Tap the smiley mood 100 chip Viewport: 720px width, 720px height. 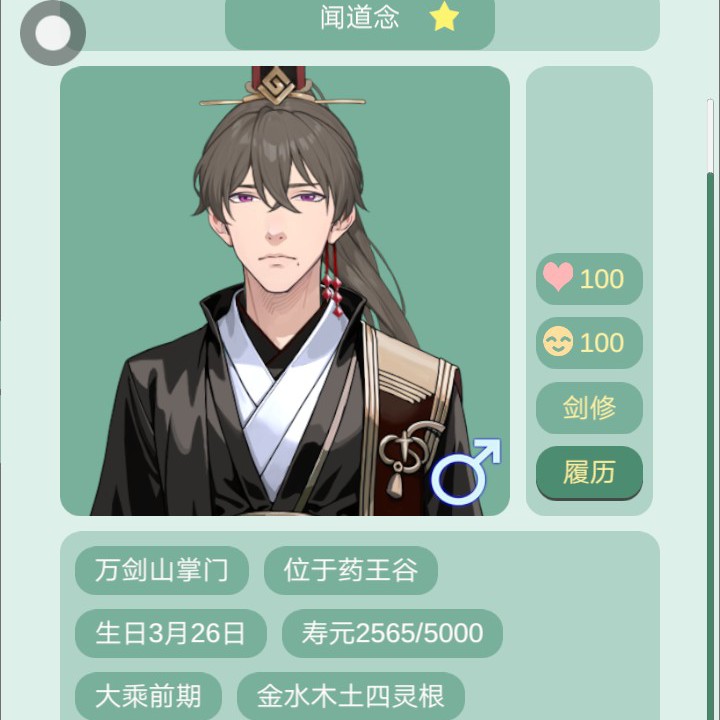tap(589, 343)
